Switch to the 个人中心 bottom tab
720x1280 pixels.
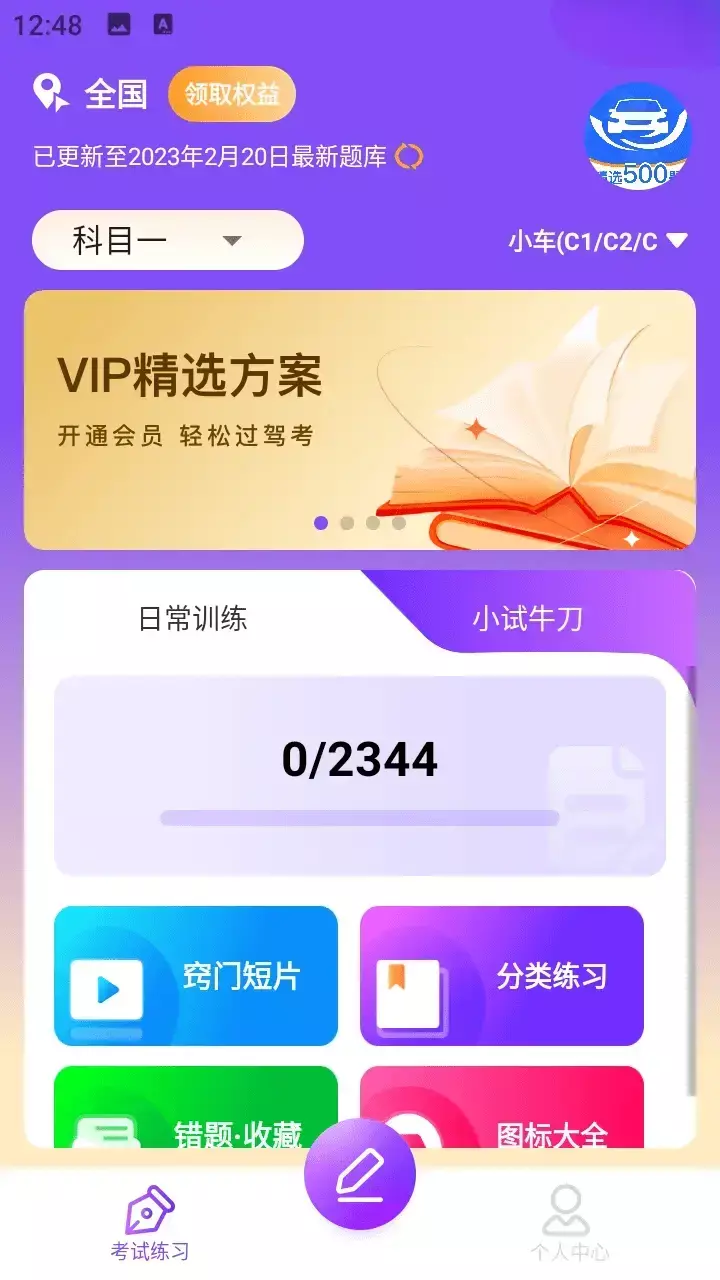click(569, 1222)
